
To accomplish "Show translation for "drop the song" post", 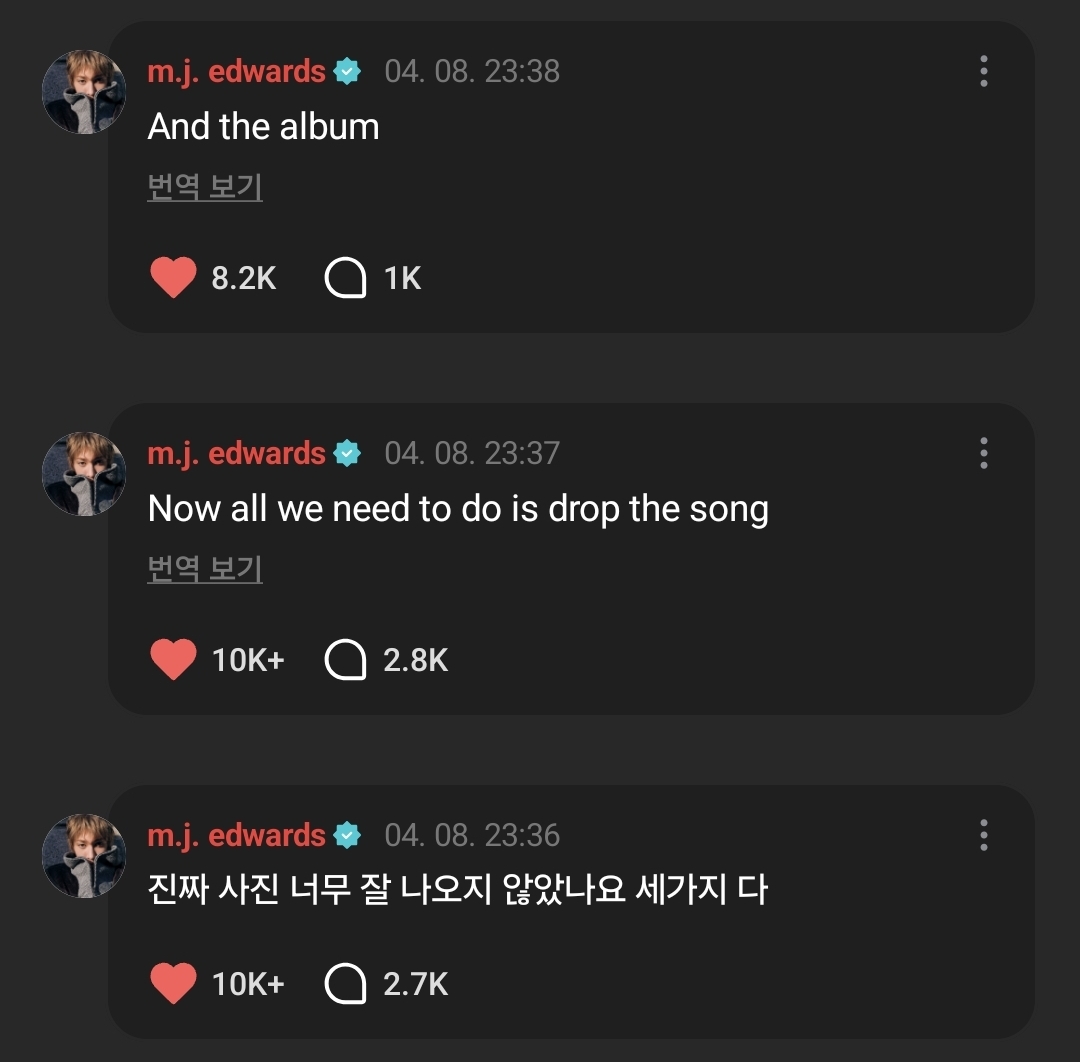I will click(205, 569).
